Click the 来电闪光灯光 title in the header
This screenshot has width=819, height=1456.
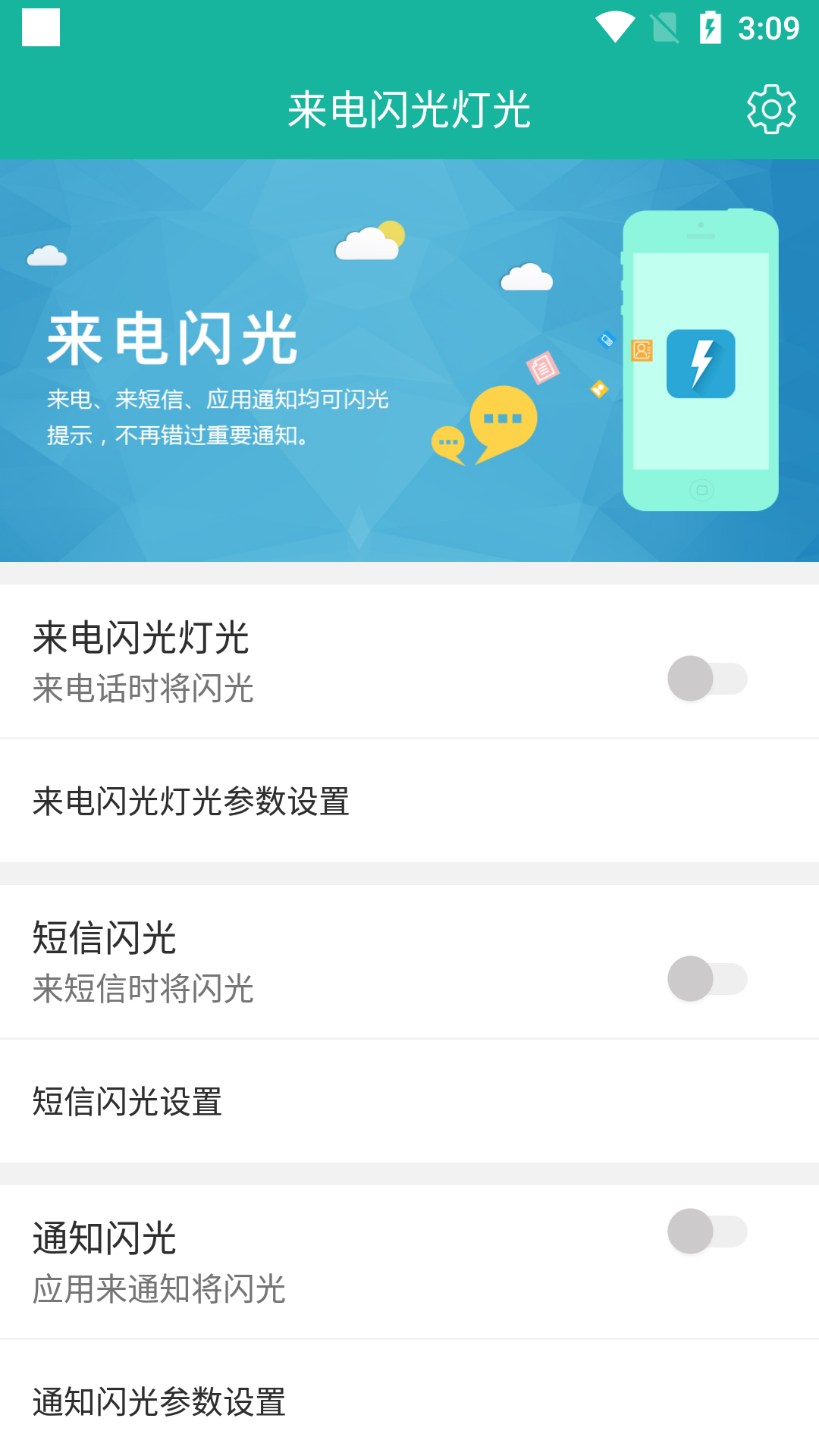pyautogui.click(x=409, y=108)
